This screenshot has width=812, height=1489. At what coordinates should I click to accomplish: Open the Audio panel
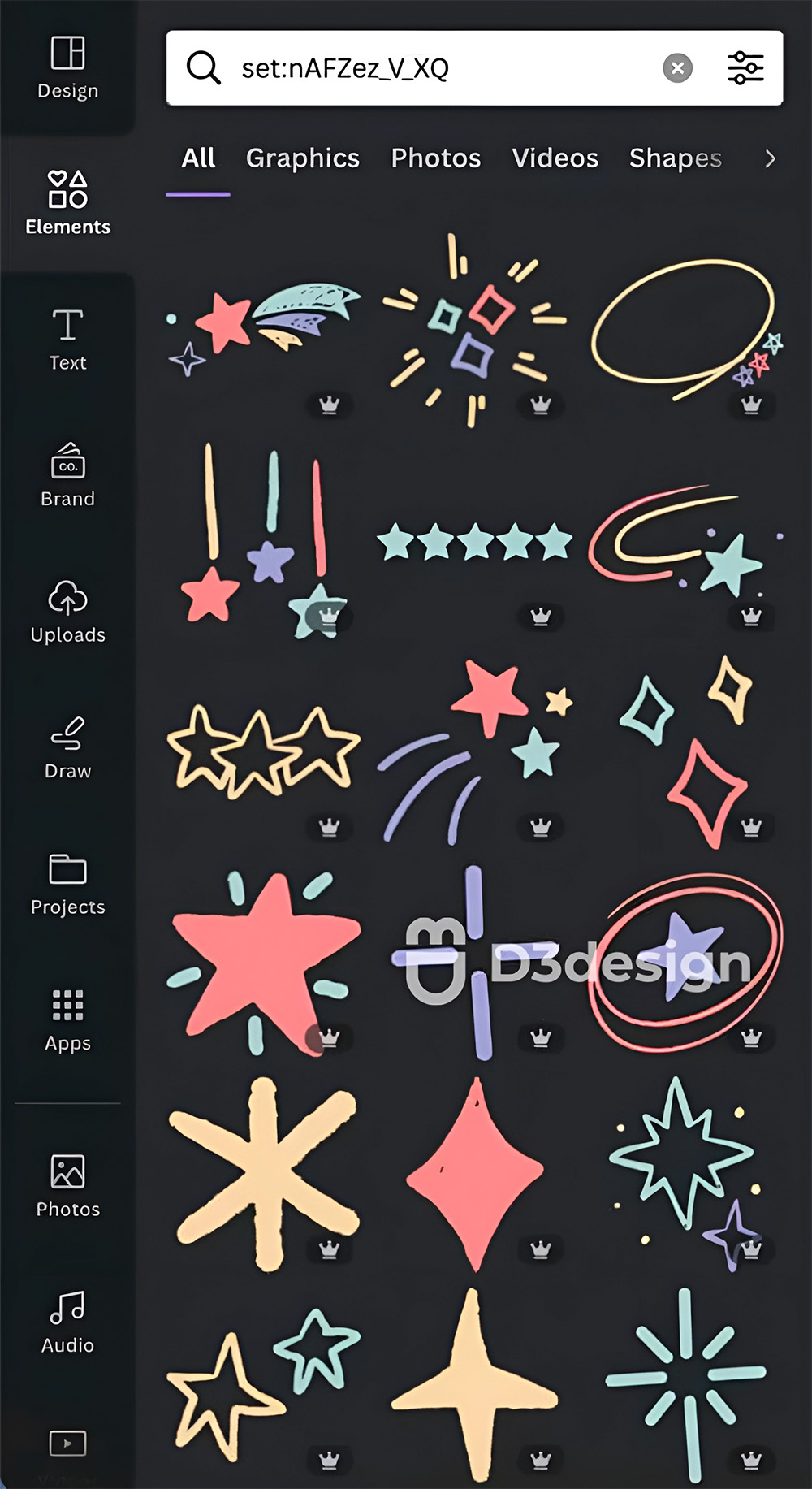pyautogui.click(x=67, y=1322)
